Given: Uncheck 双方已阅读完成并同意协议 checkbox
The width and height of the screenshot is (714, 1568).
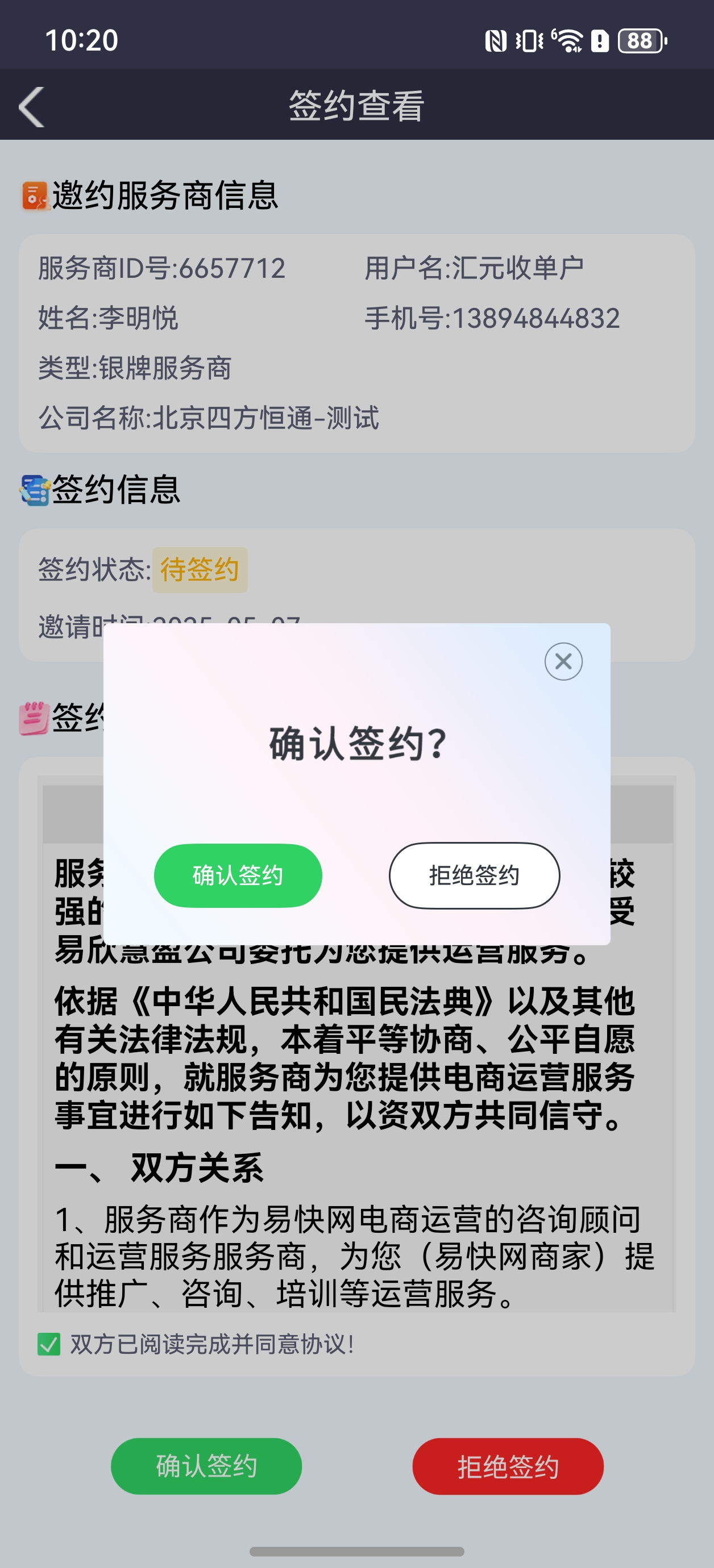Looking at the screenshot, I should tap(49, 1344).
